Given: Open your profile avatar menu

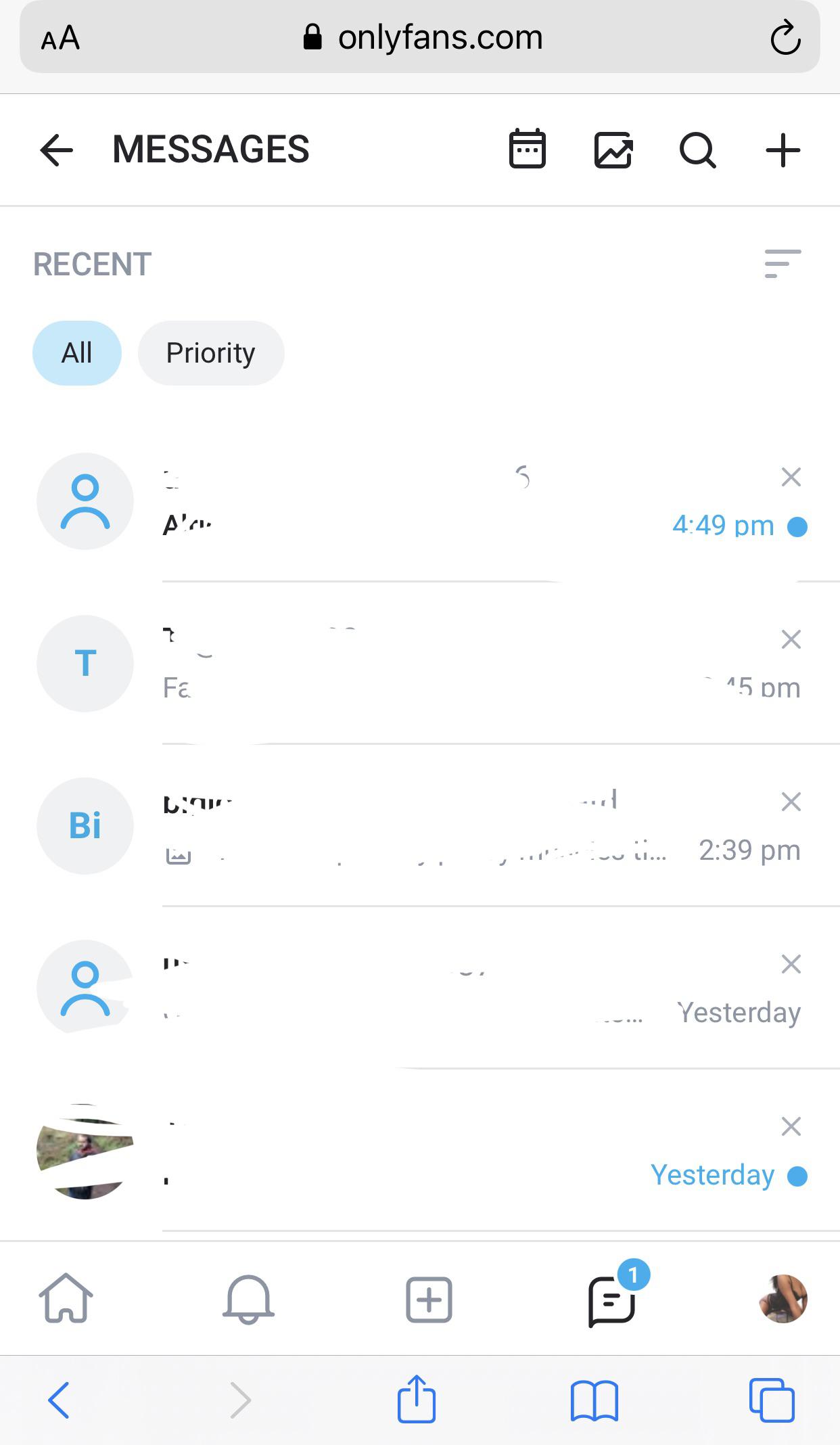Looking at the screenshot, I should (783, 1298).
